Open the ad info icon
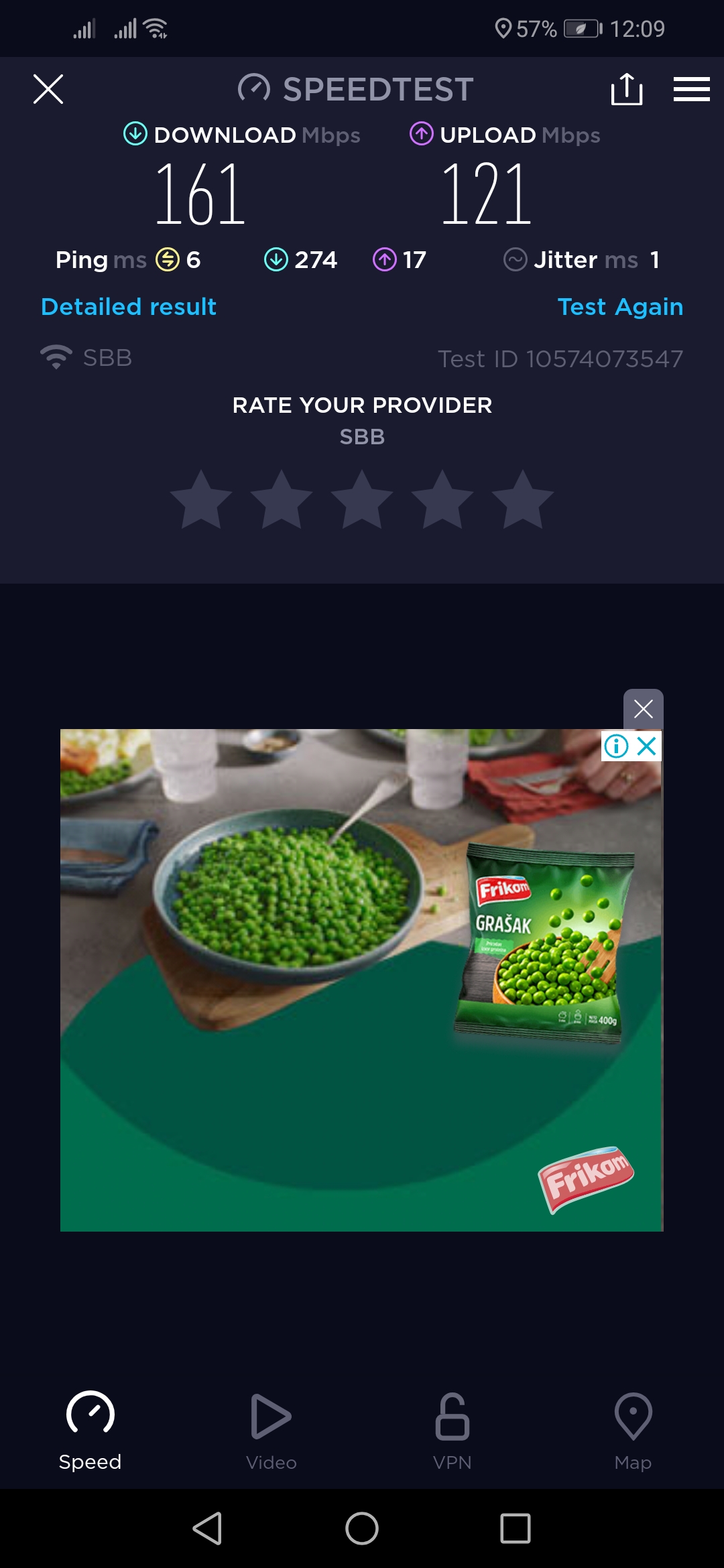This screenshot has width=724, height=1568. tap(616, 746)
